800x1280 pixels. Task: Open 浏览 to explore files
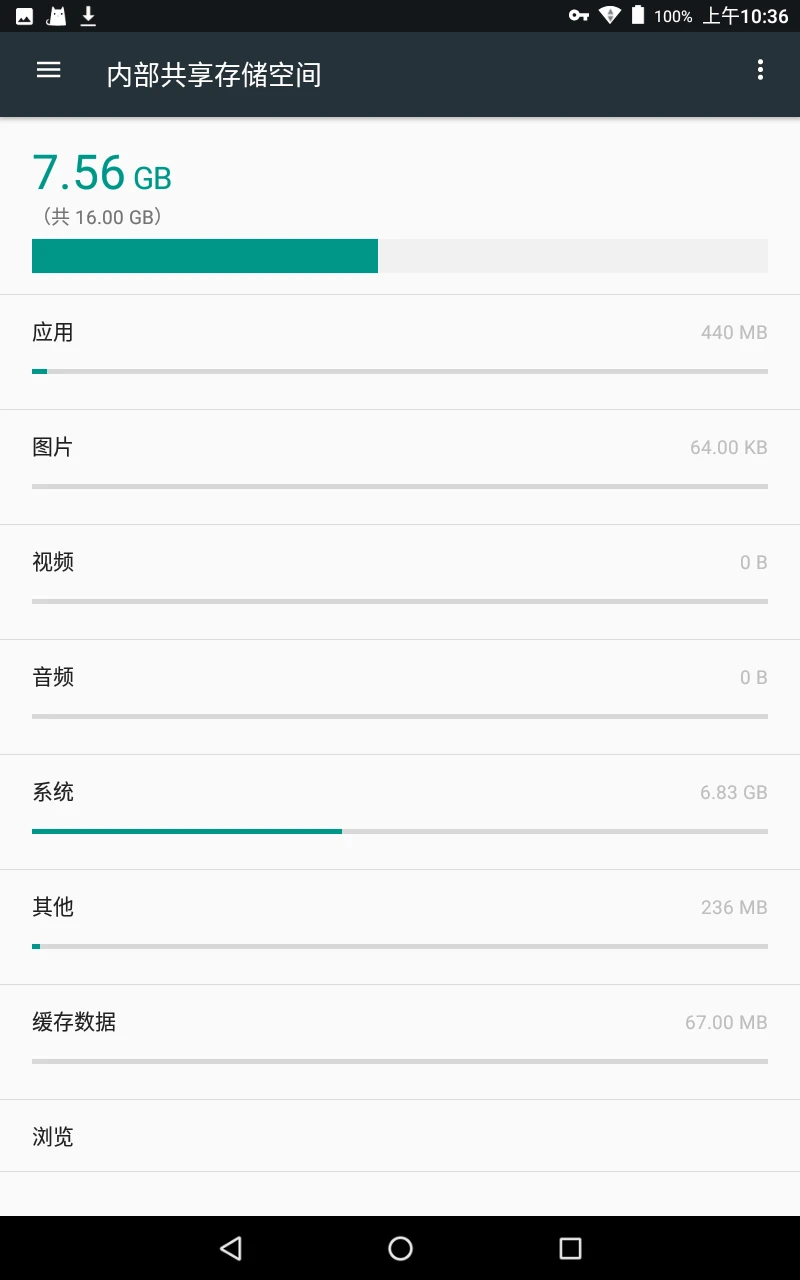(400, 1136)
